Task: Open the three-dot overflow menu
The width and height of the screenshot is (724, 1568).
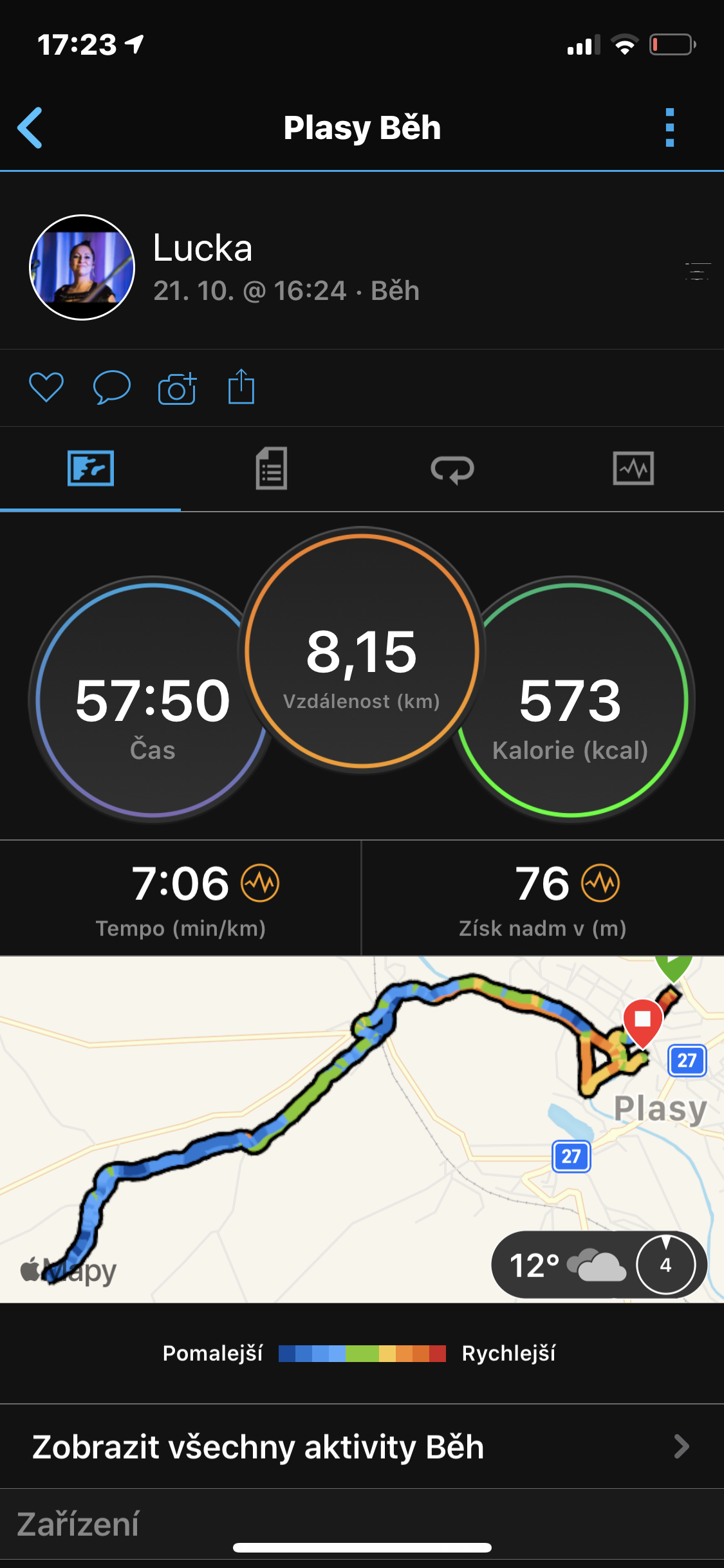Action: click(669, 127)
